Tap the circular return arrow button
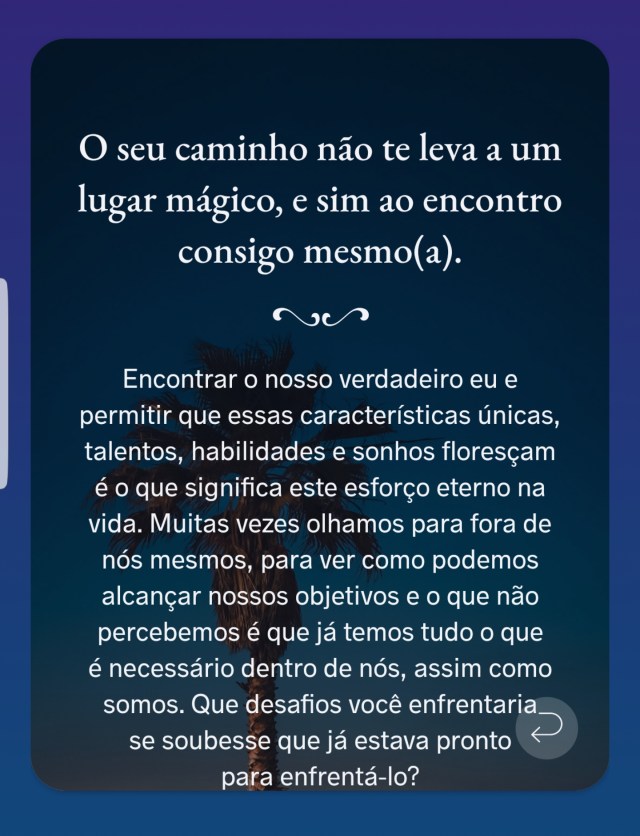The height and width of the screenshot is (836, 640). [547, 730]
